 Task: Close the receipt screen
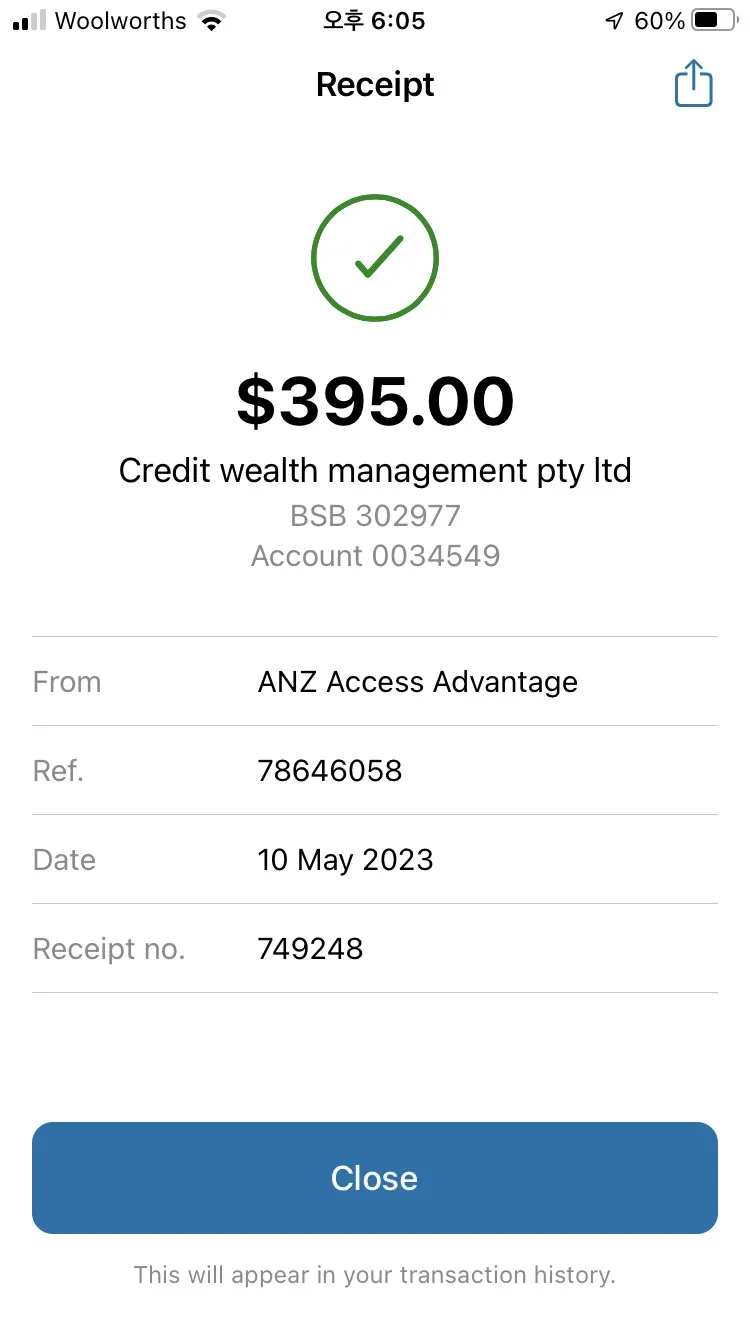375,1178
